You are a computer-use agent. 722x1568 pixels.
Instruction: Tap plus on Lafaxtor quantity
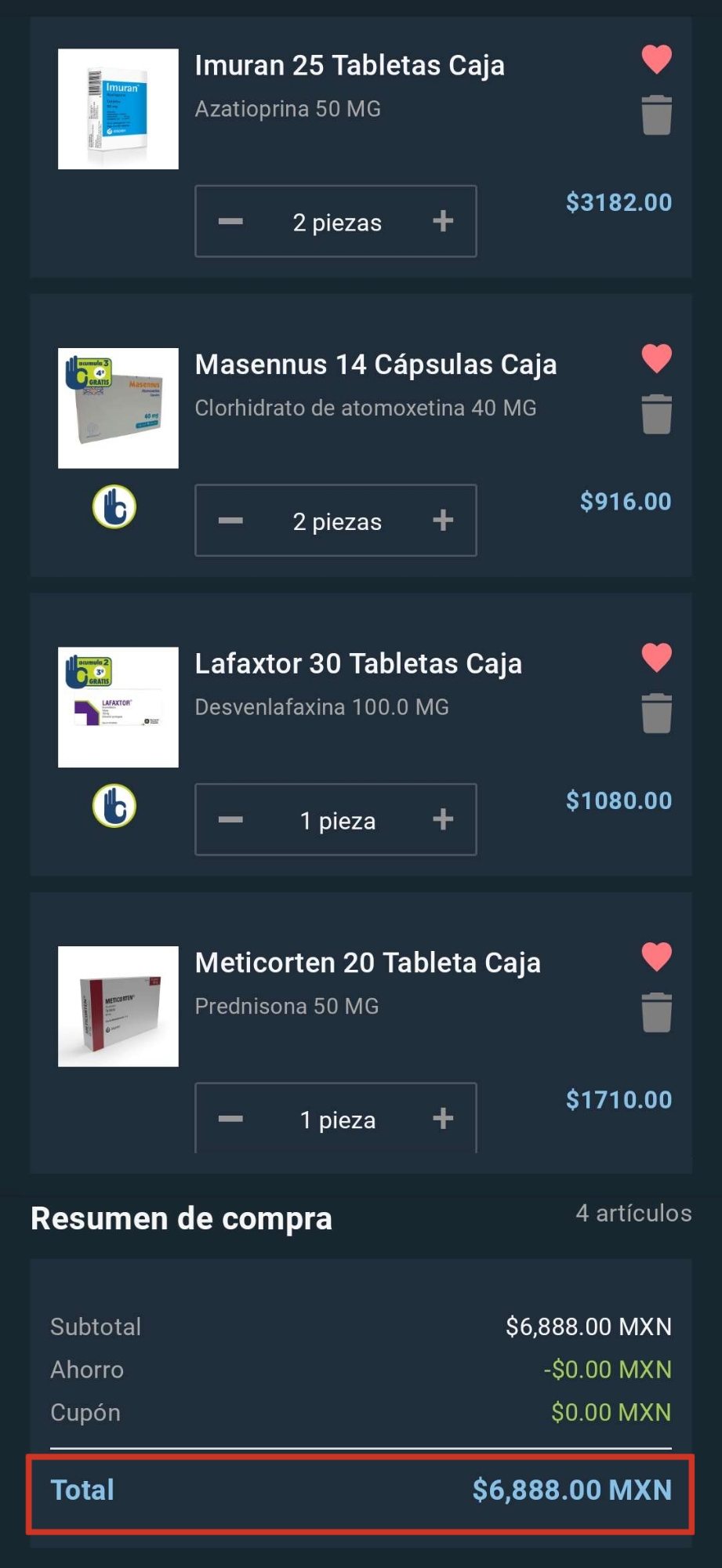[x=443, y=820]
